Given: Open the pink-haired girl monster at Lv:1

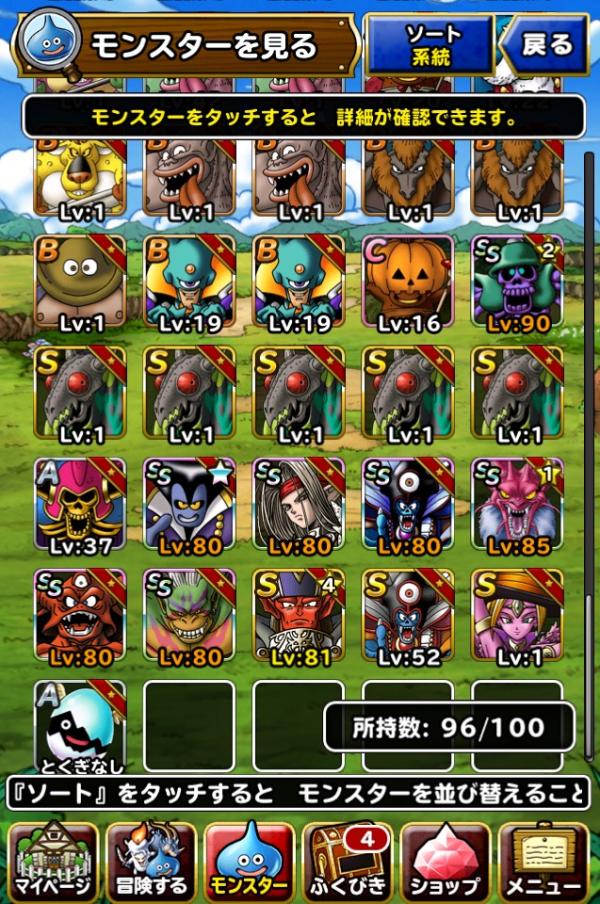Looking at the screenshot, I should 517,616.
